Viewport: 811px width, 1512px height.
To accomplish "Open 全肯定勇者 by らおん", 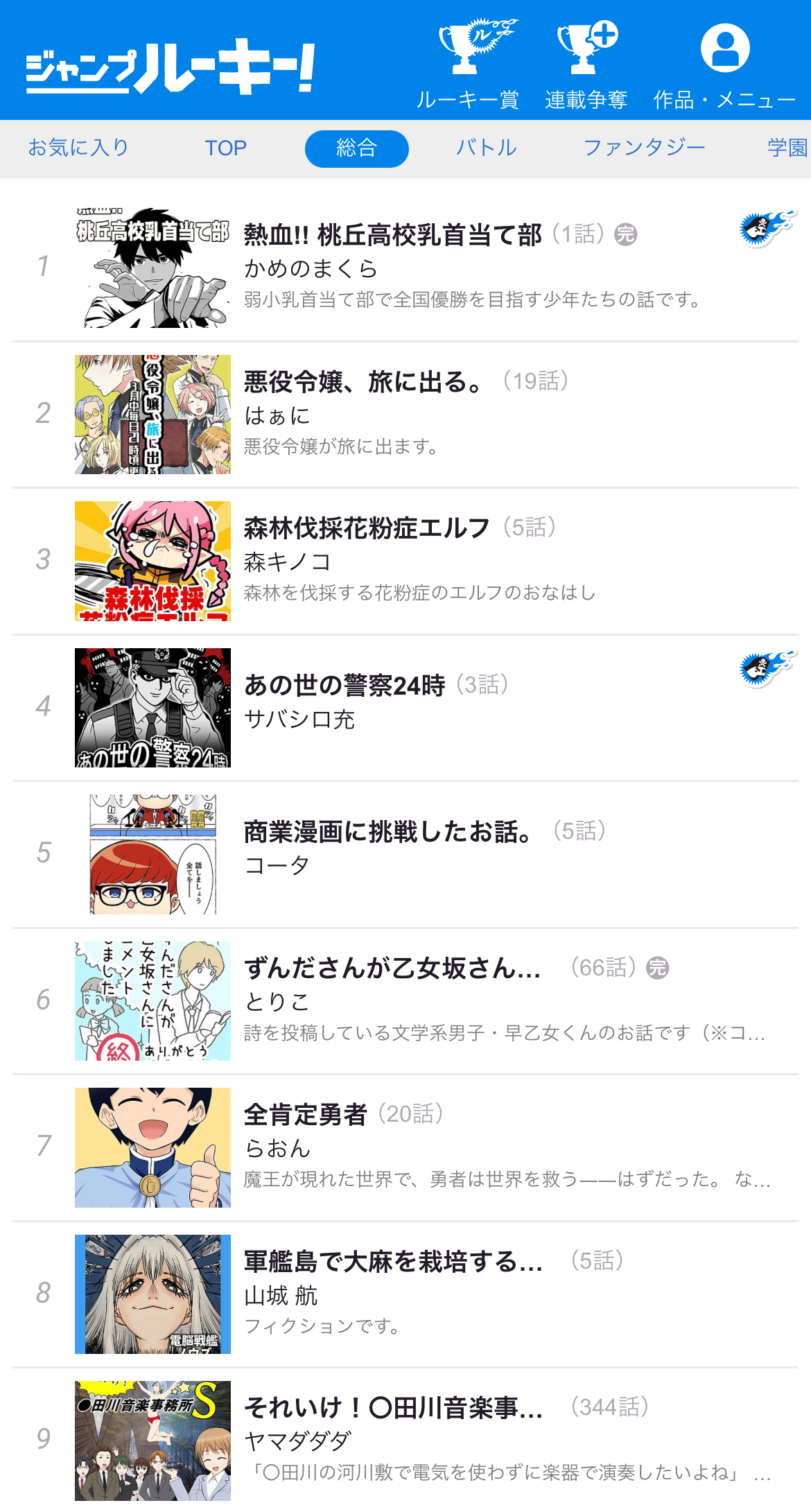I will (x=305, y=1115).
